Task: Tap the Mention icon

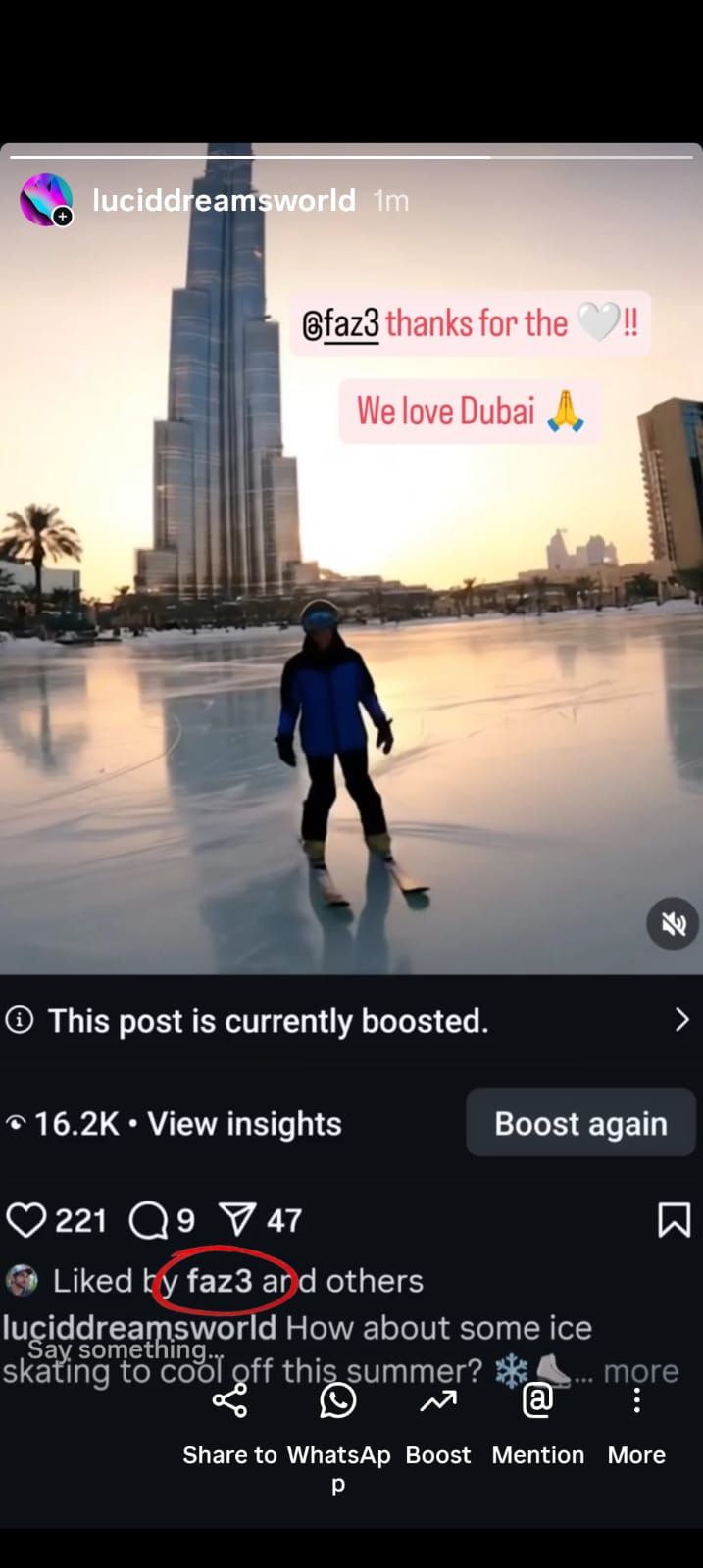Action: coord(537,1401)
